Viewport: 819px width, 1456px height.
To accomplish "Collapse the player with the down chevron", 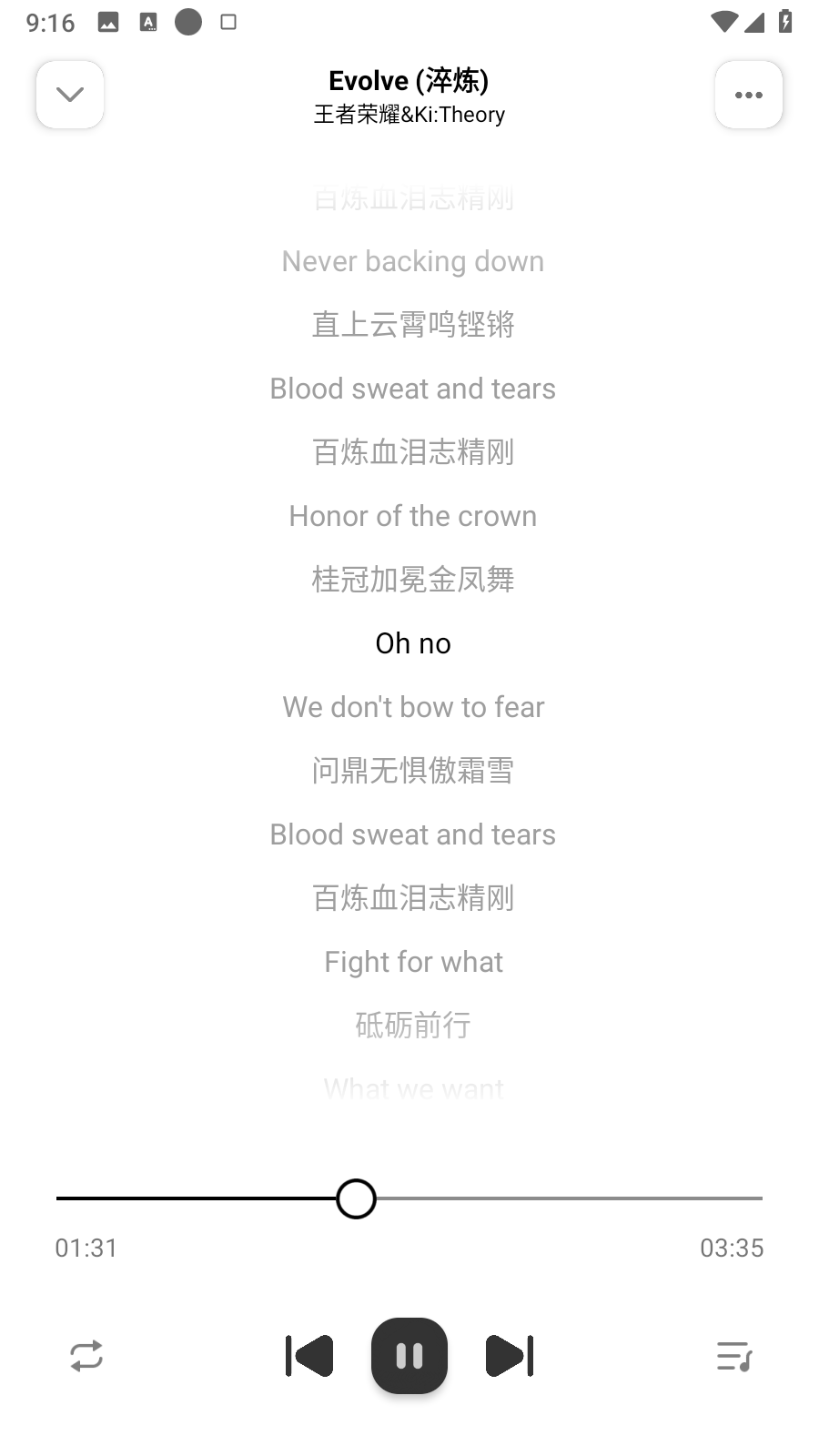I will click(70, 95).
